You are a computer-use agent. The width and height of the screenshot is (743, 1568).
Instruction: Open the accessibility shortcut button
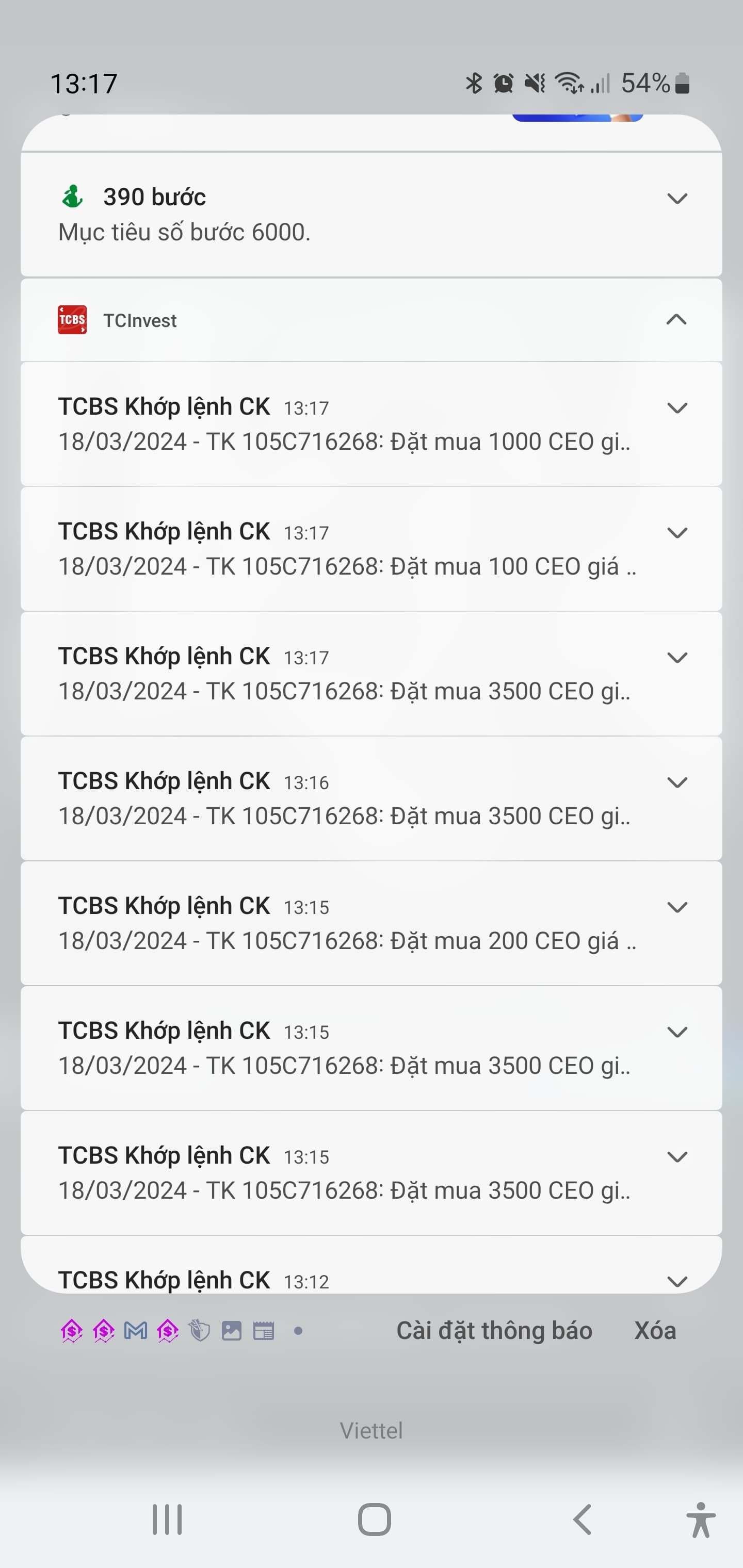700,1520
